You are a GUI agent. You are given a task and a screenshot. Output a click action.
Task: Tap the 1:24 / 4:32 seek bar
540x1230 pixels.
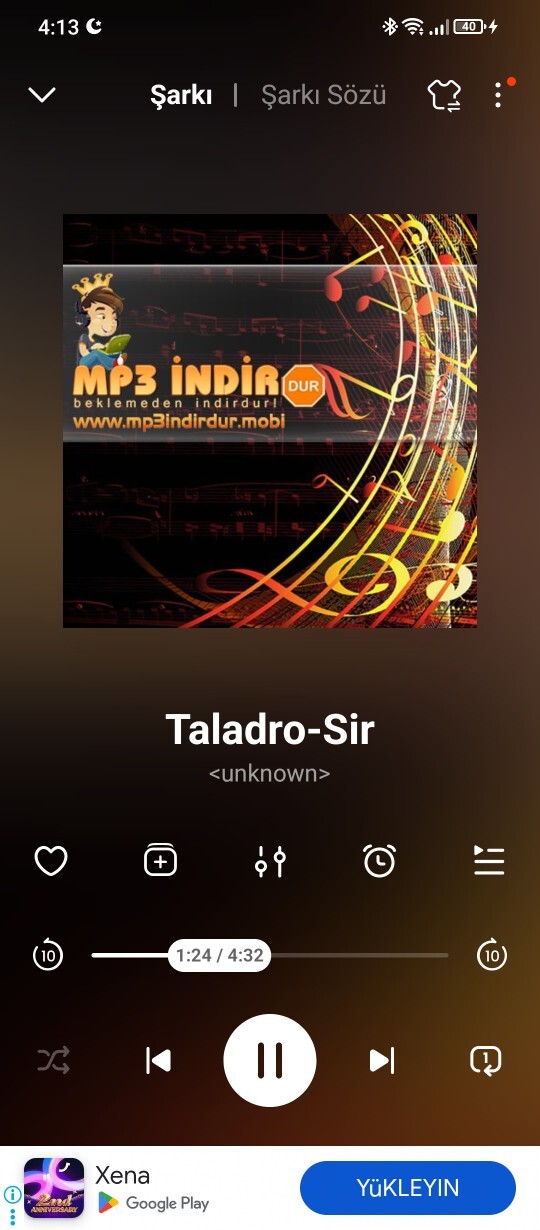click(270, 955)
